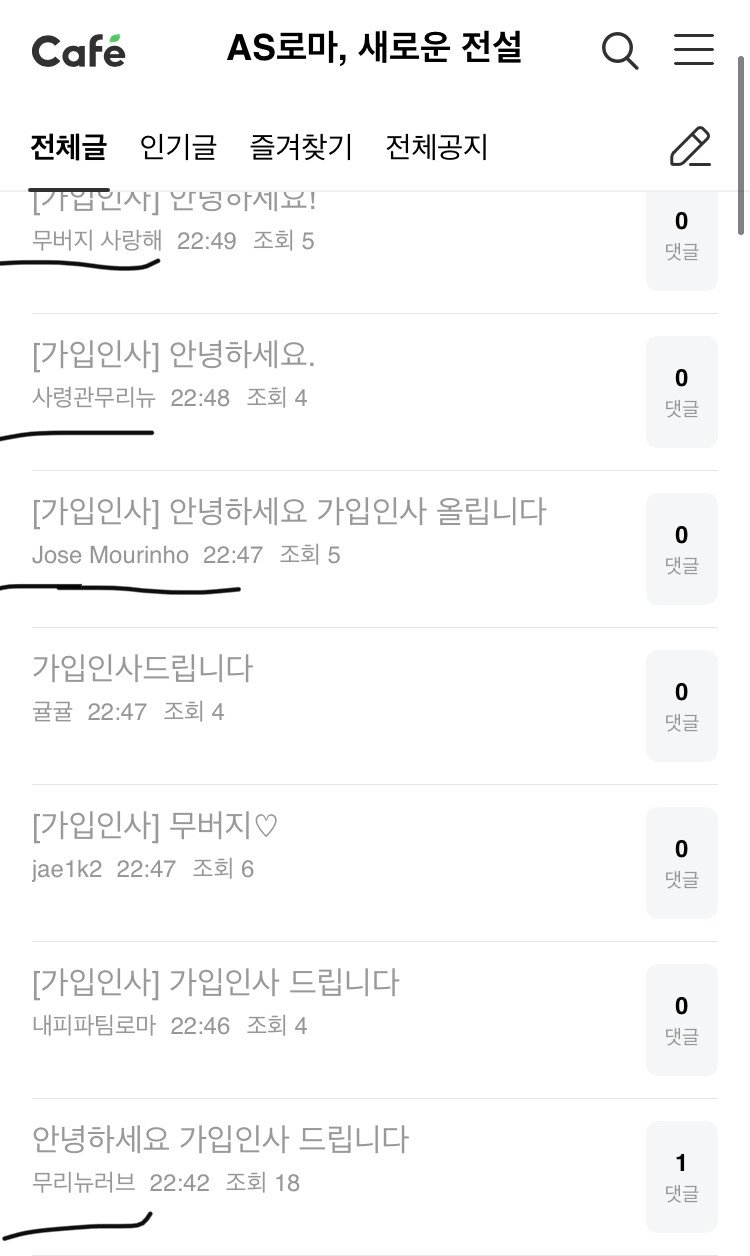
Task: Open the post by 내피파팀로마
Action: click(x=216, y=982)
